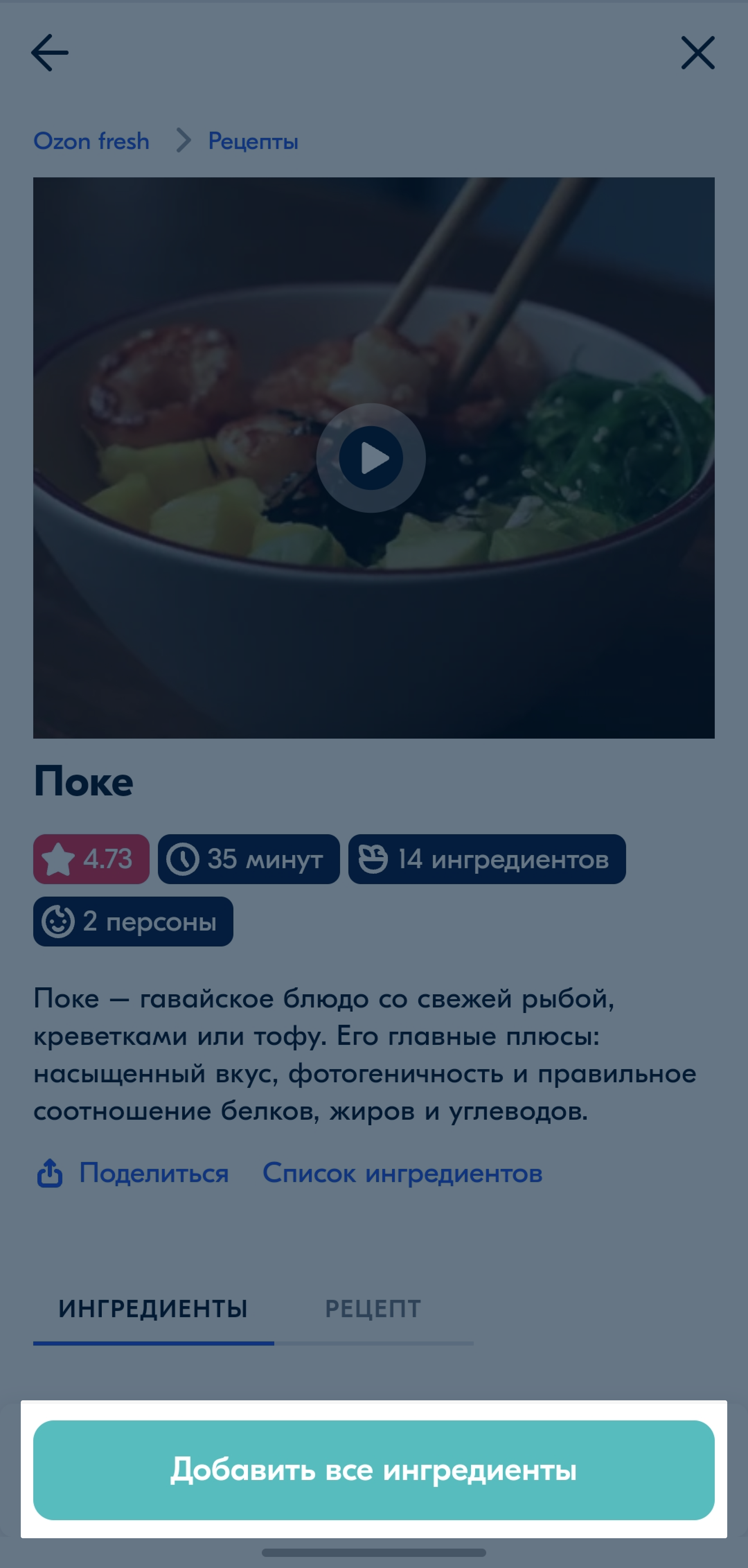
Task: Select the ИНГРЕДИЕНТЫ tab
Action: point(153,1309)
